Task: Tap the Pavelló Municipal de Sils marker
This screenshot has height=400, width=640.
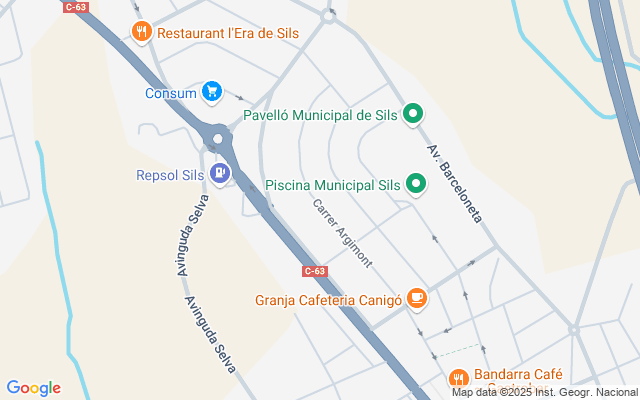Action: [x=412, y=114]
